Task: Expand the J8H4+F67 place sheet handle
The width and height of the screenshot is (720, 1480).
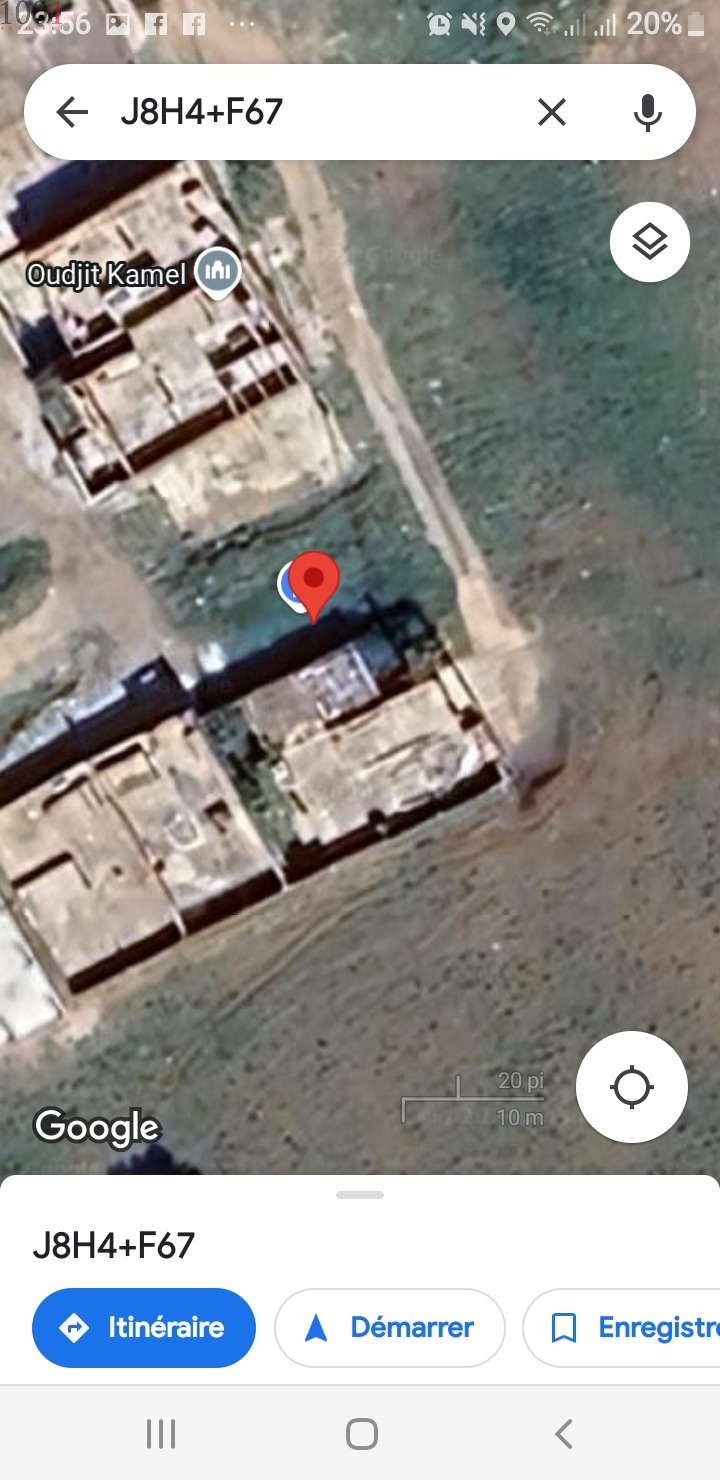Action: point(360,1195)
